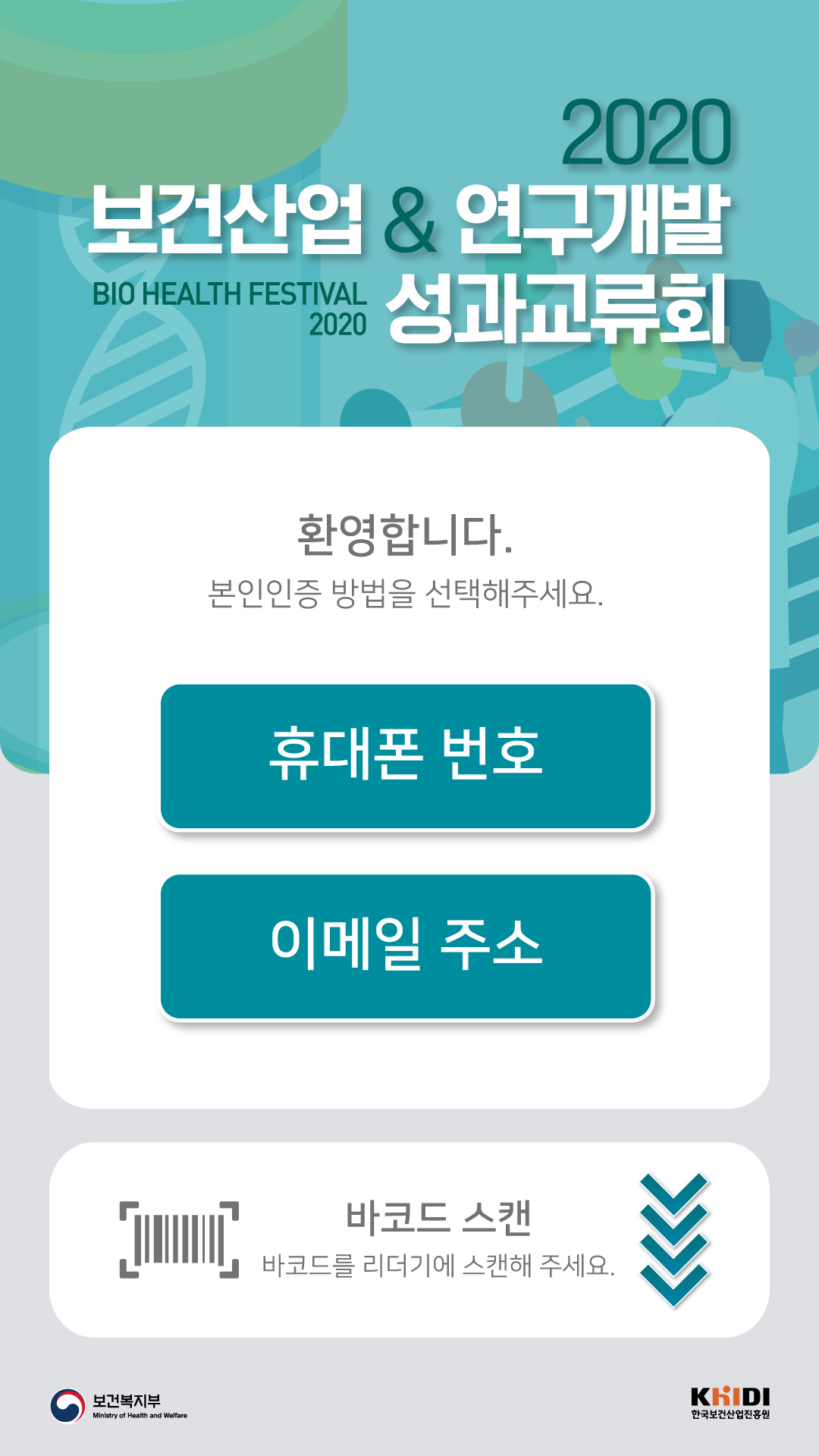Select phone number (휴대폰 번호) verification

click(x=406, y=756)
